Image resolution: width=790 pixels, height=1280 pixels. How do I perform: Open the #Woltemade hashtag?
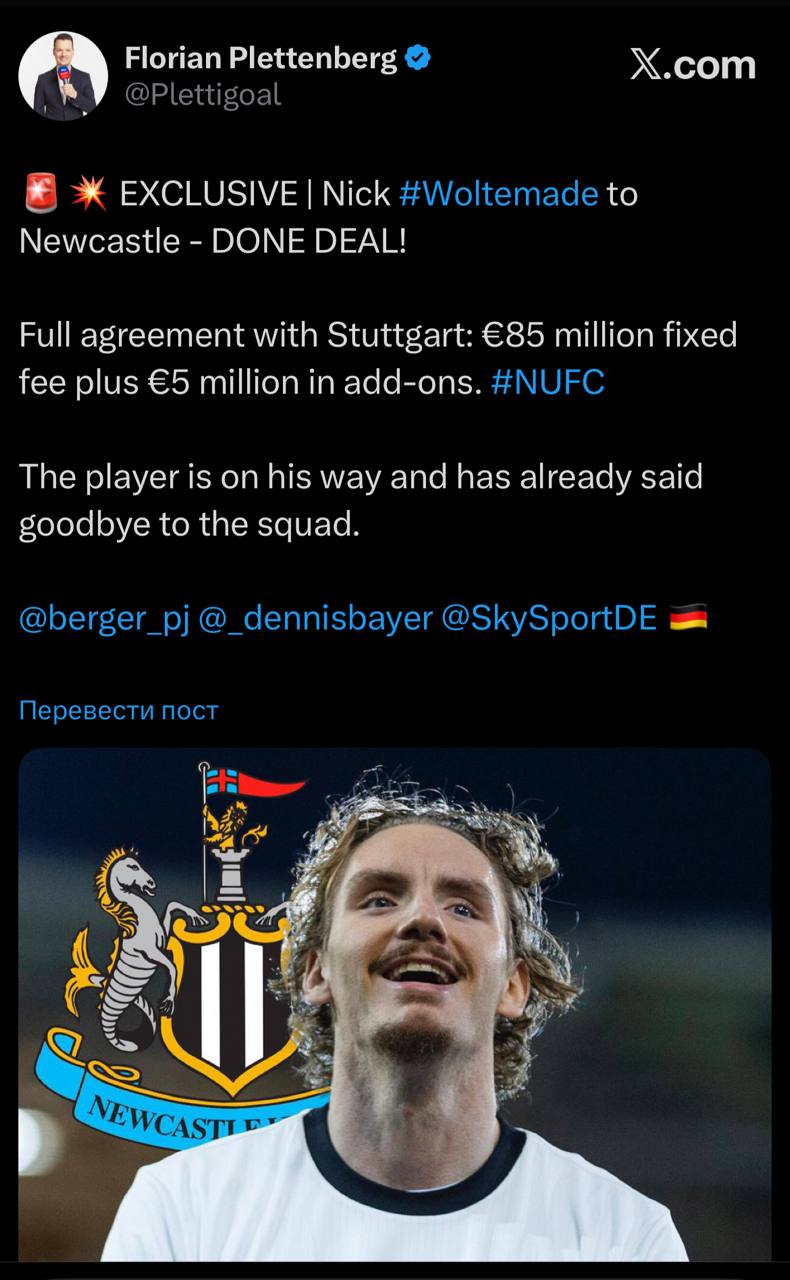click(498, 193)
